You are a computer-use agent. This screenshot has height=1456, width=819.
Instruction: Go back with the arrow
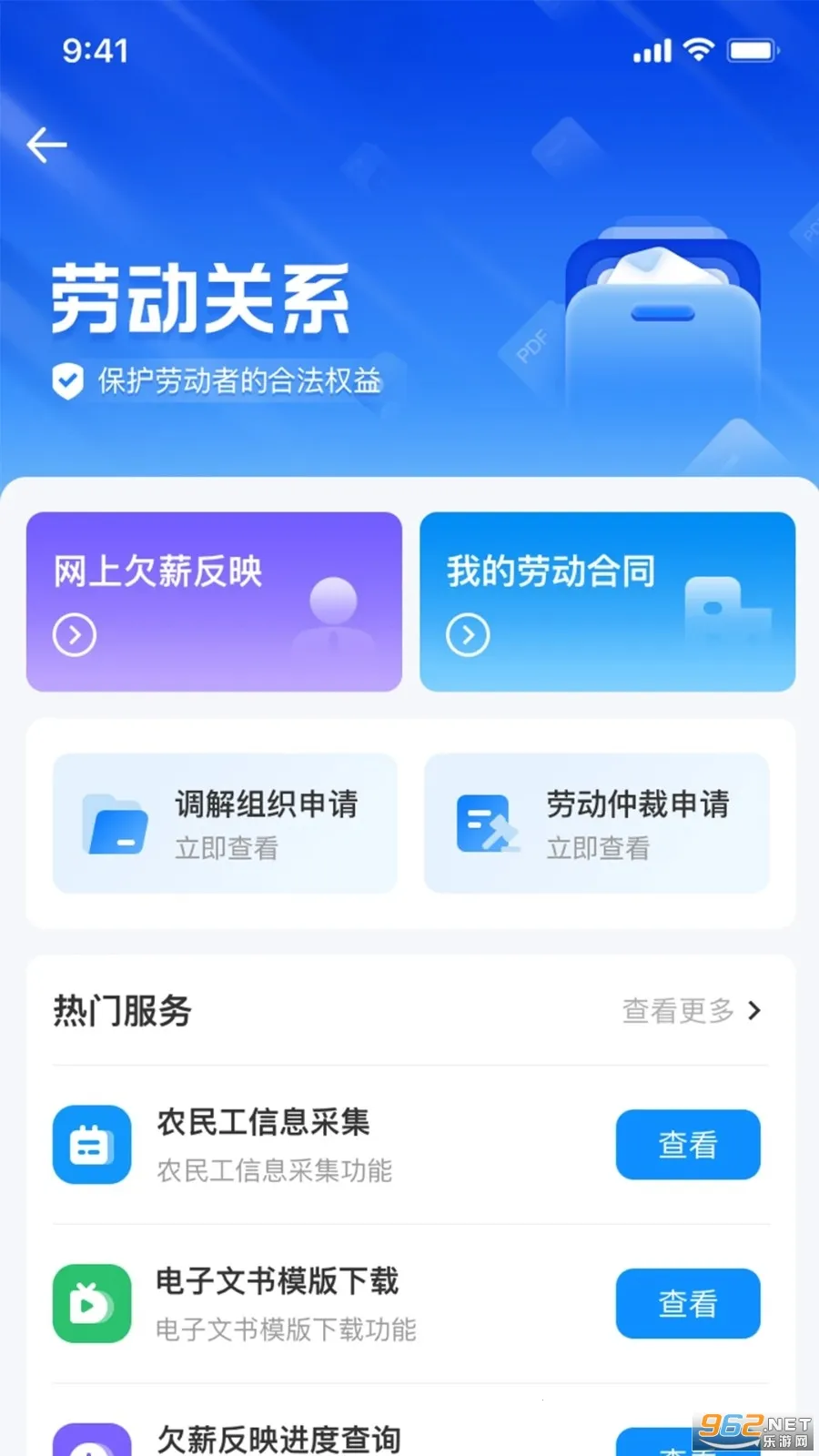click(x=46, y=144)
